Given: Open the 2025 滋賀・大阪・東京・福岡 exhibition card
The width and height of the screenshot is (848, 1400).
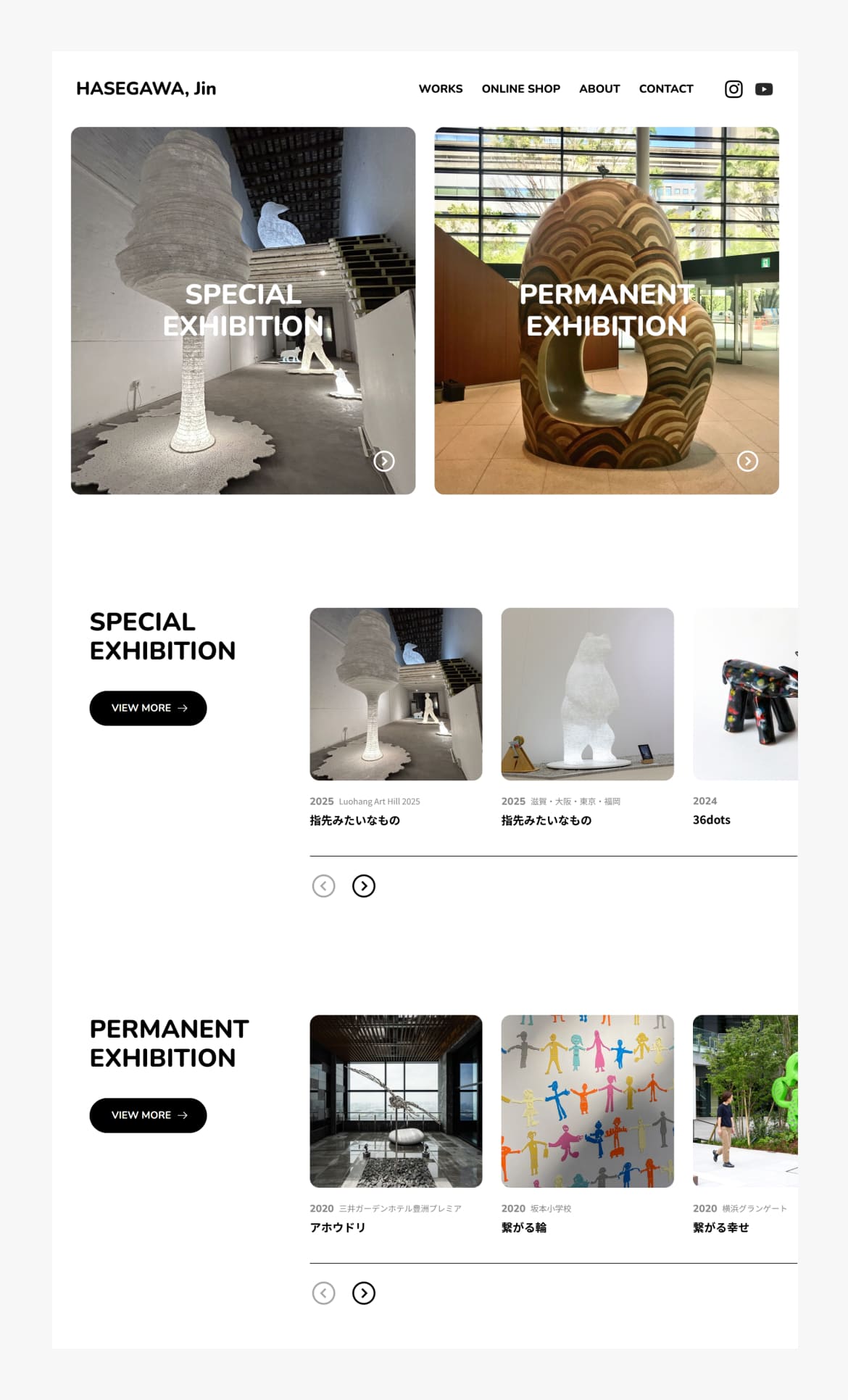Looking at the screenshot, I should (588, 717).
